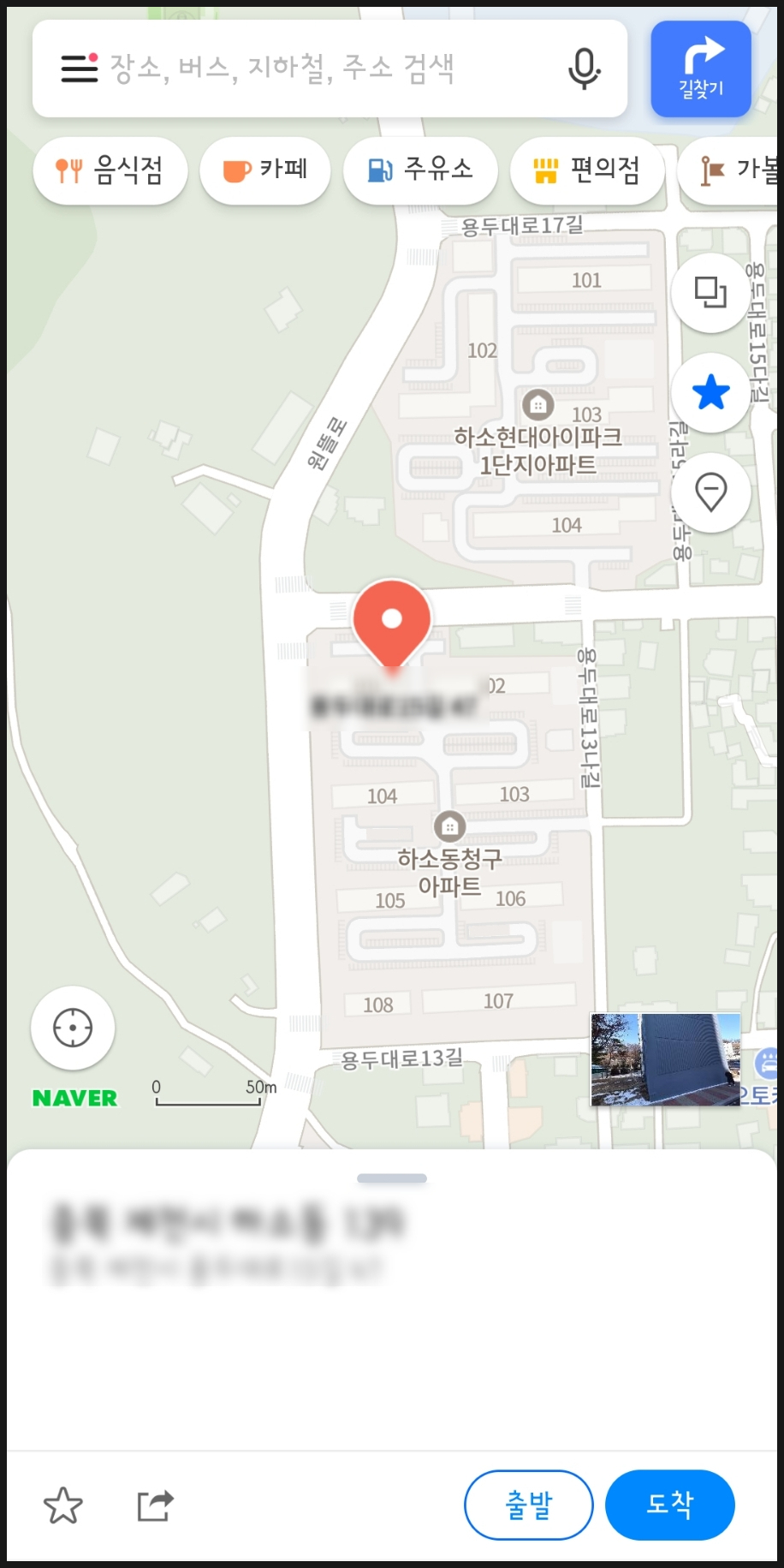This screenshot has width=784, height=1568.
Task: Set this place as 도착 destination
Action: (x=669, y=1505)
